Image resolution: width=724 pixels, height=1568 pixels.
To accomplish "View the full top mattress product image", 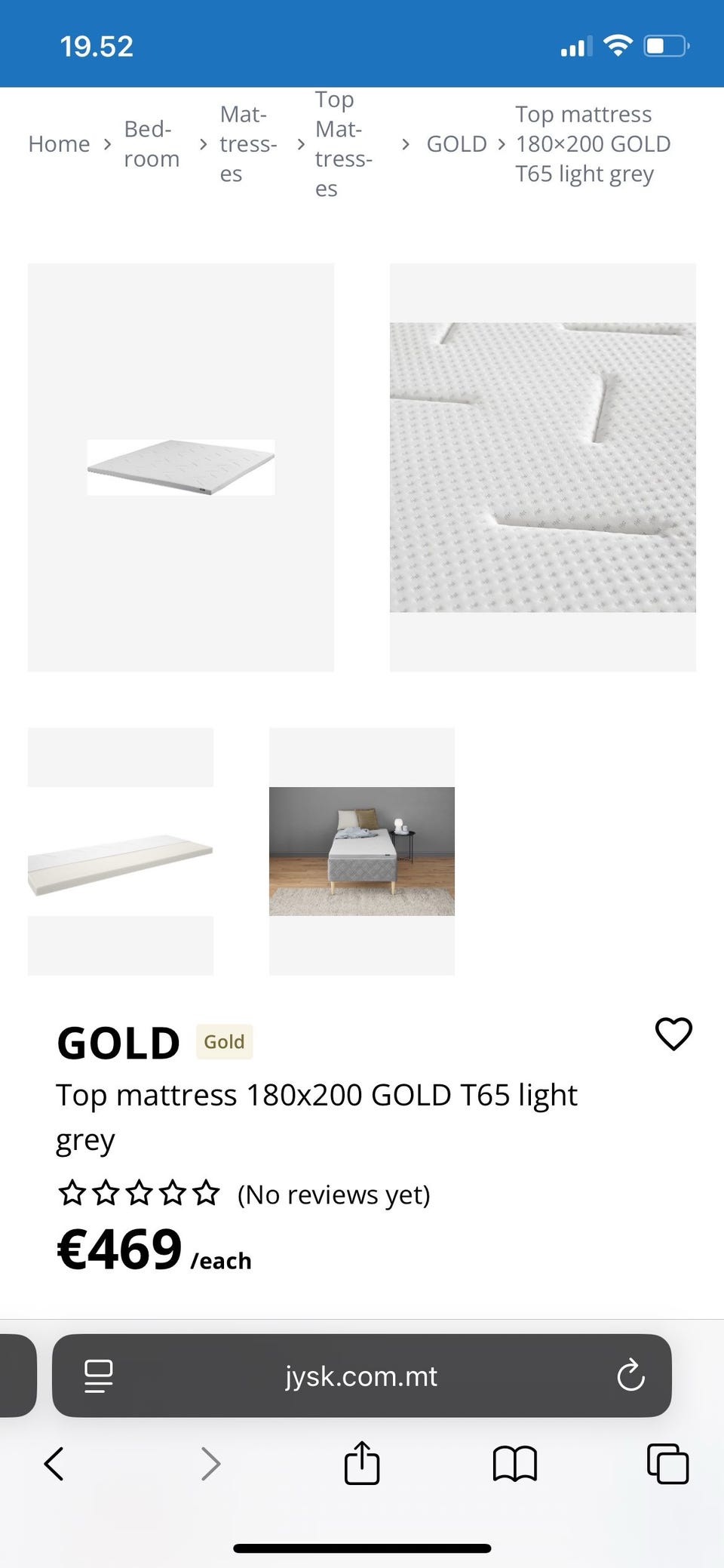I will [181, 467].
